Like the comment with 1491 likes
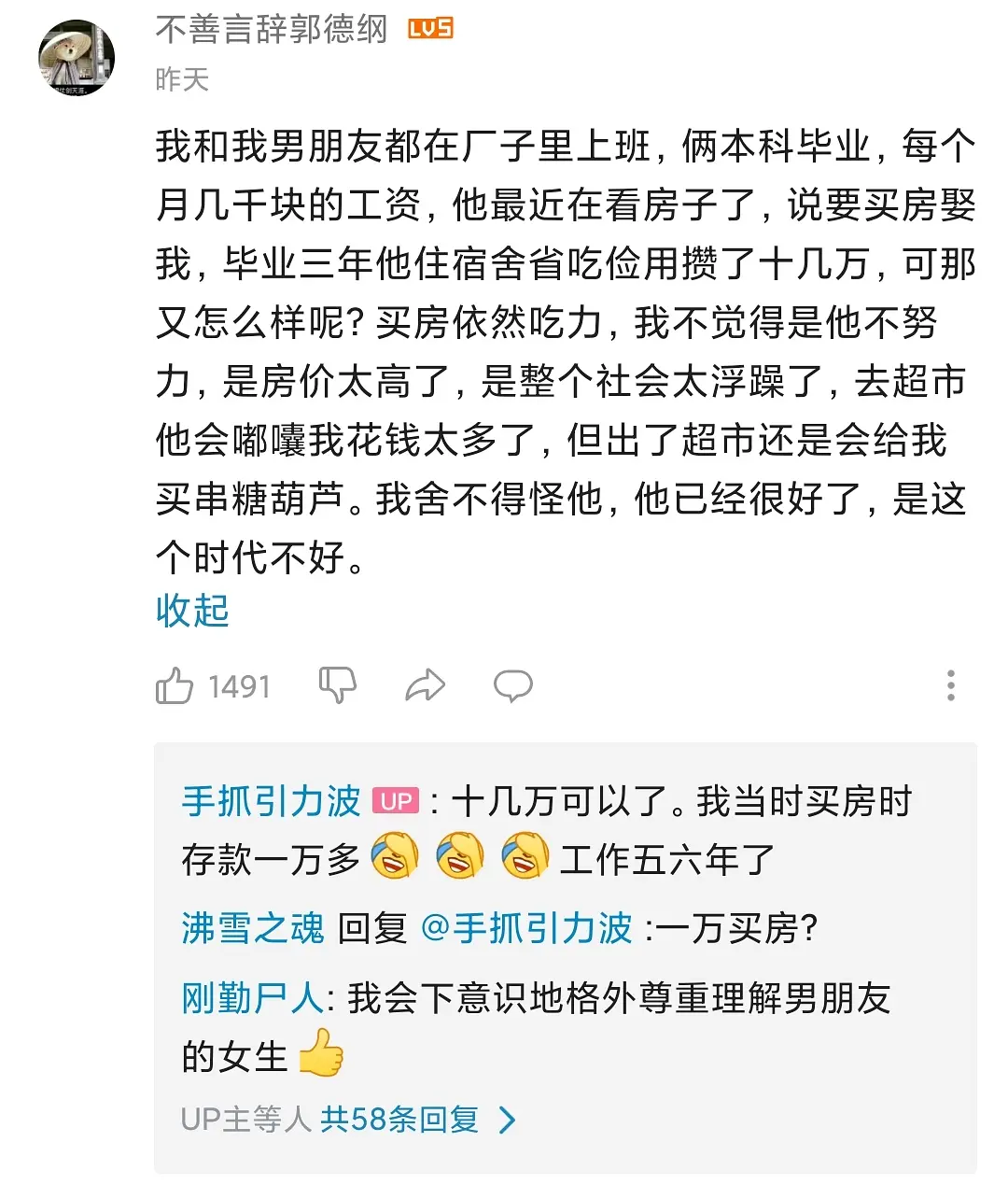 175,686
